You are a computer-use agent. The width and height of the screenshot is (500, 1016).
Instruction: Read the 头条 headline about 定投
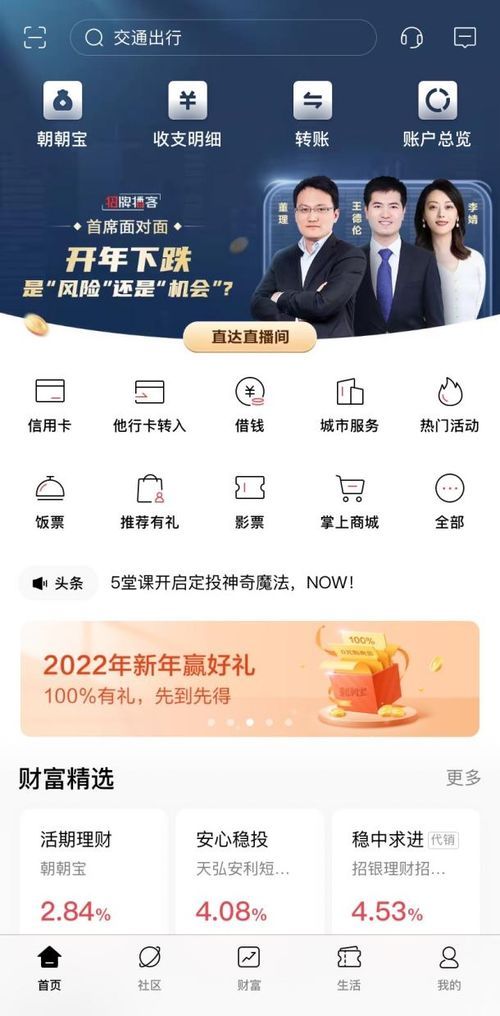(233, 583)
